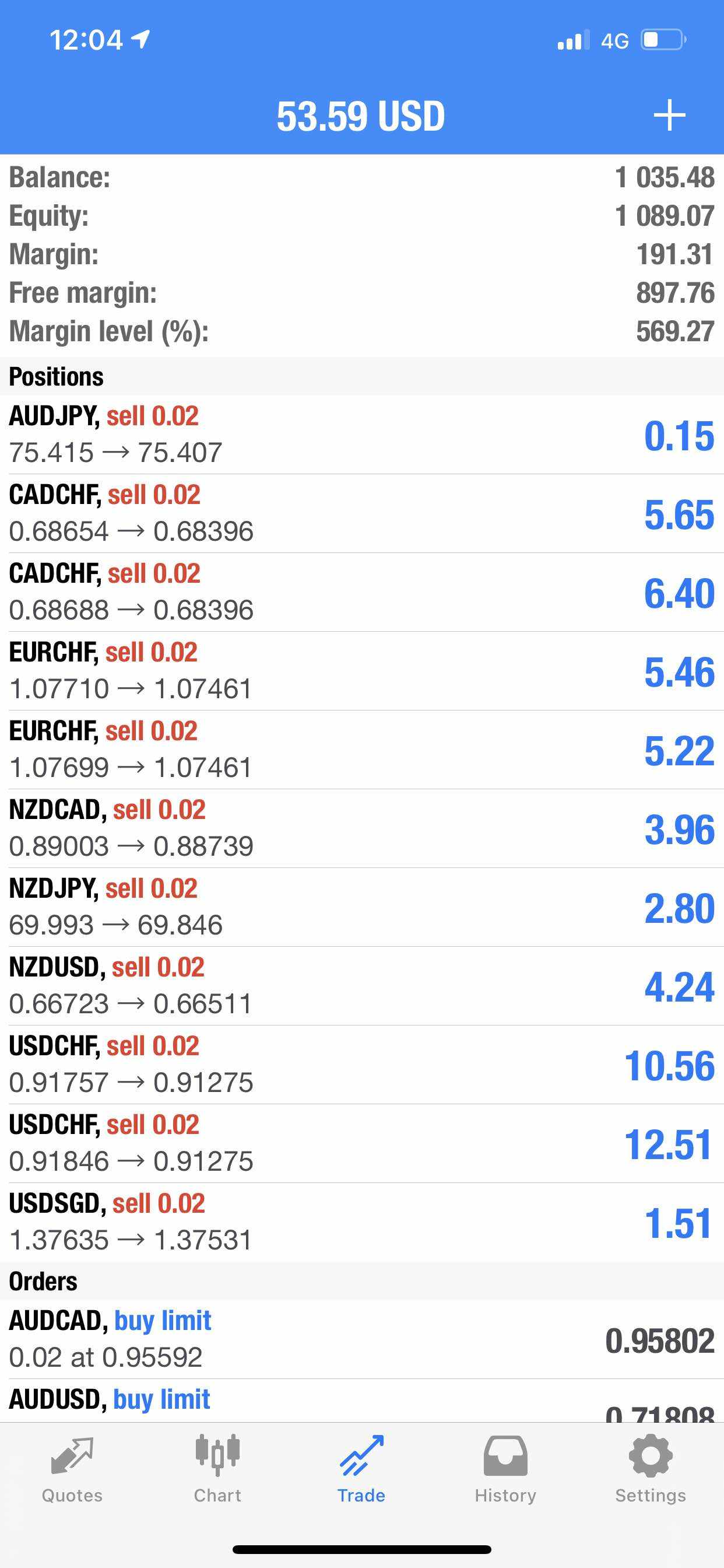Go to the History tab

click(x=505, y=1470)
